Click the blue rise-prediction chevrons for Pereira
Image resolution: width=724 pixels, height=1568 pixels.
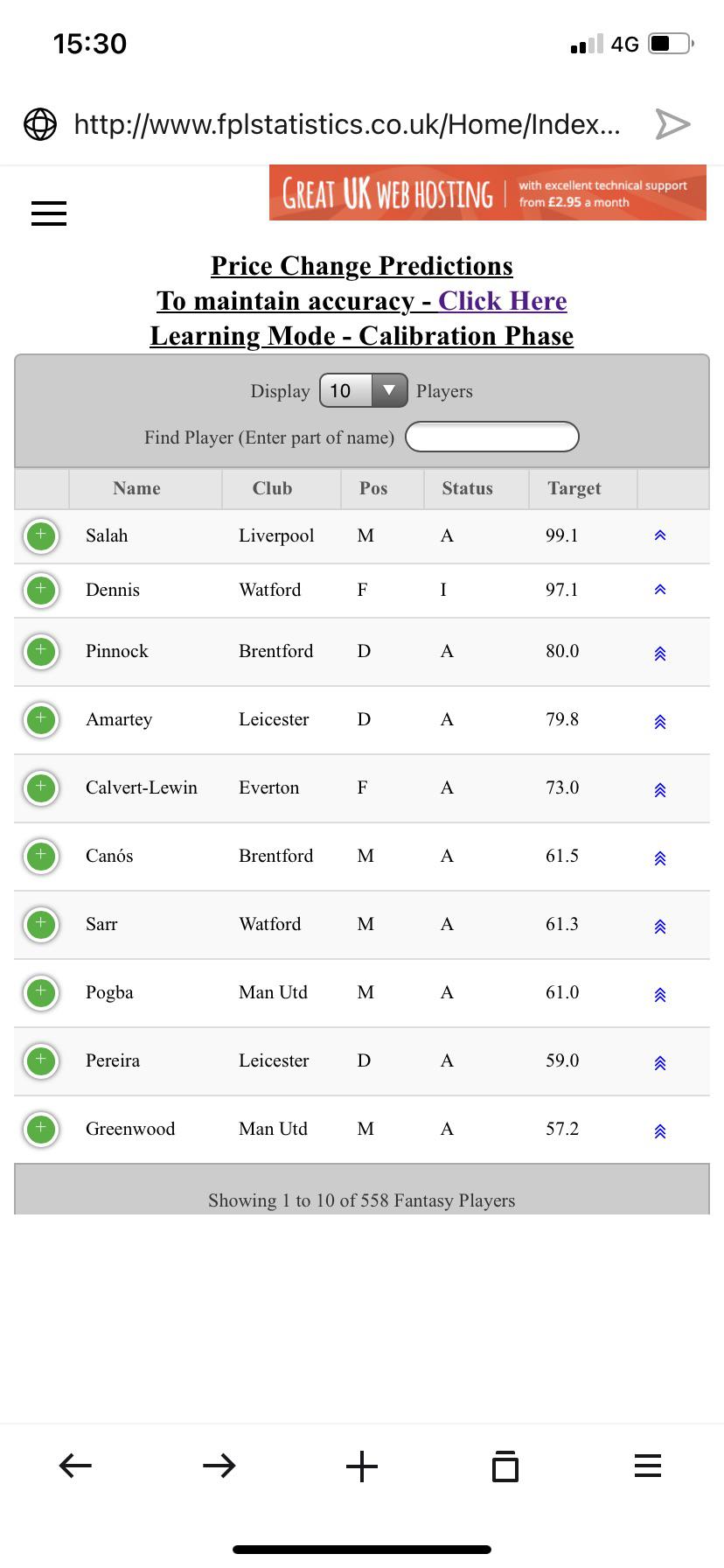(x=659, y=1061)
